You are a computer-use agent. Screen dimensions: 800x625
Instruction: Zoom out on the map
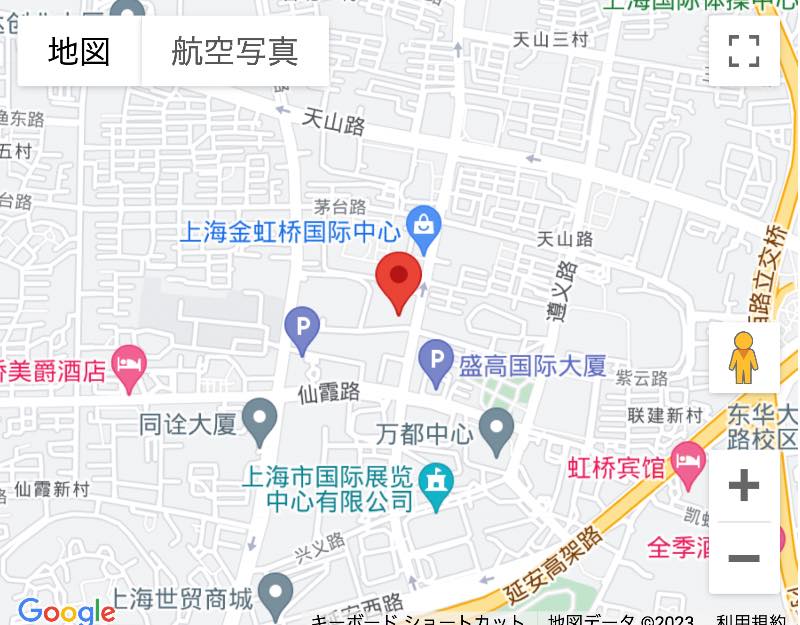click(x=743, y=558)
